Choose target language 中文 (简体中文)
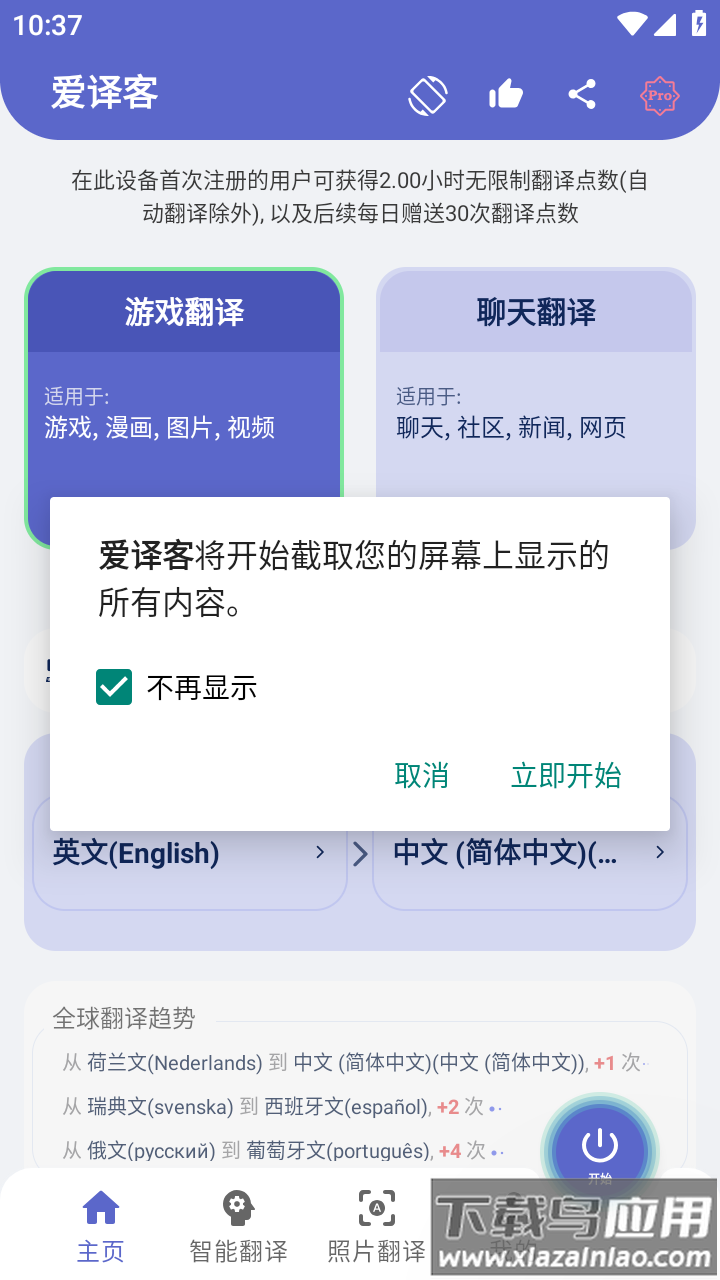Viewport: 720px width, 1280px height. (x=530, y=853)
